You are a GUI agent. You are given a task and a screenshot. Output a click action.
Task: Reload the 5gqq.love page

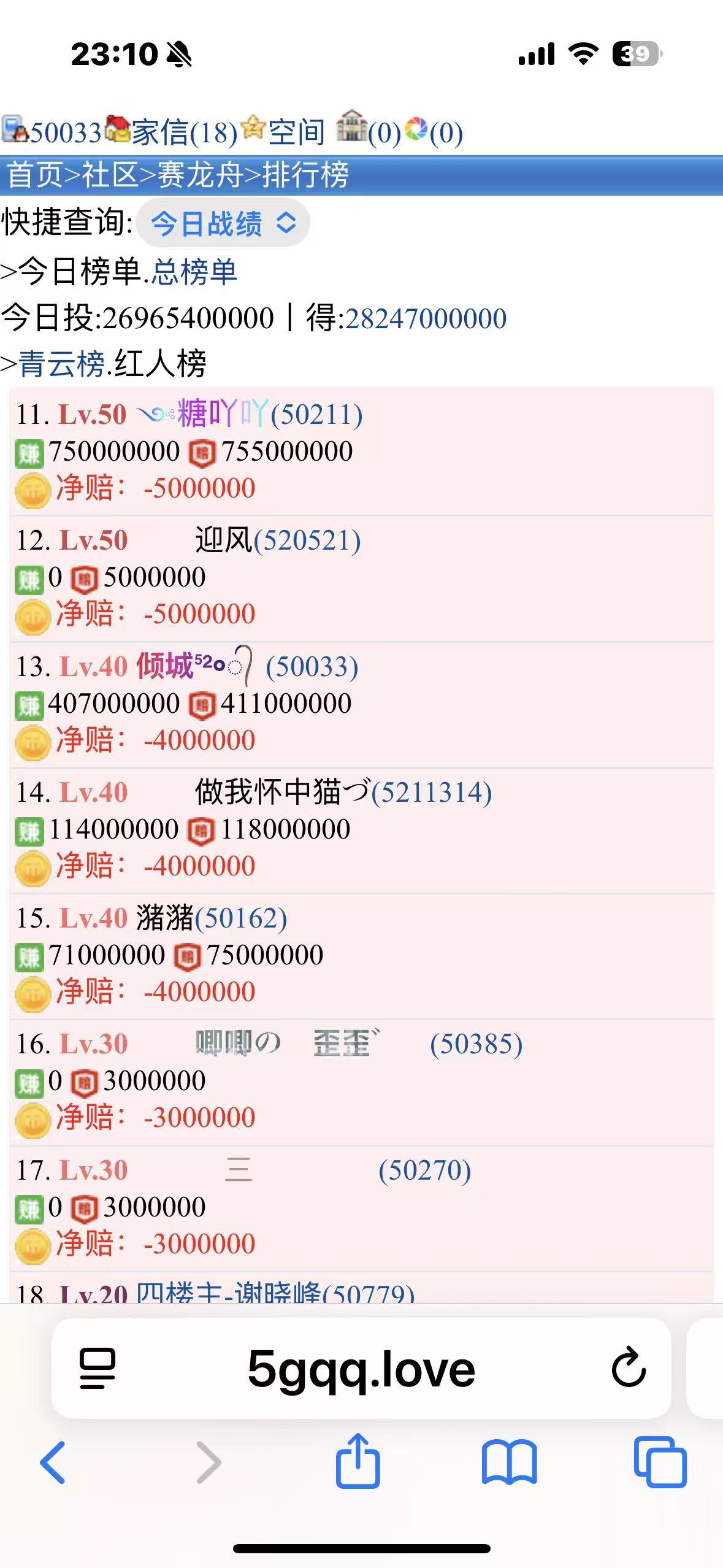[x=629, y=1367]
